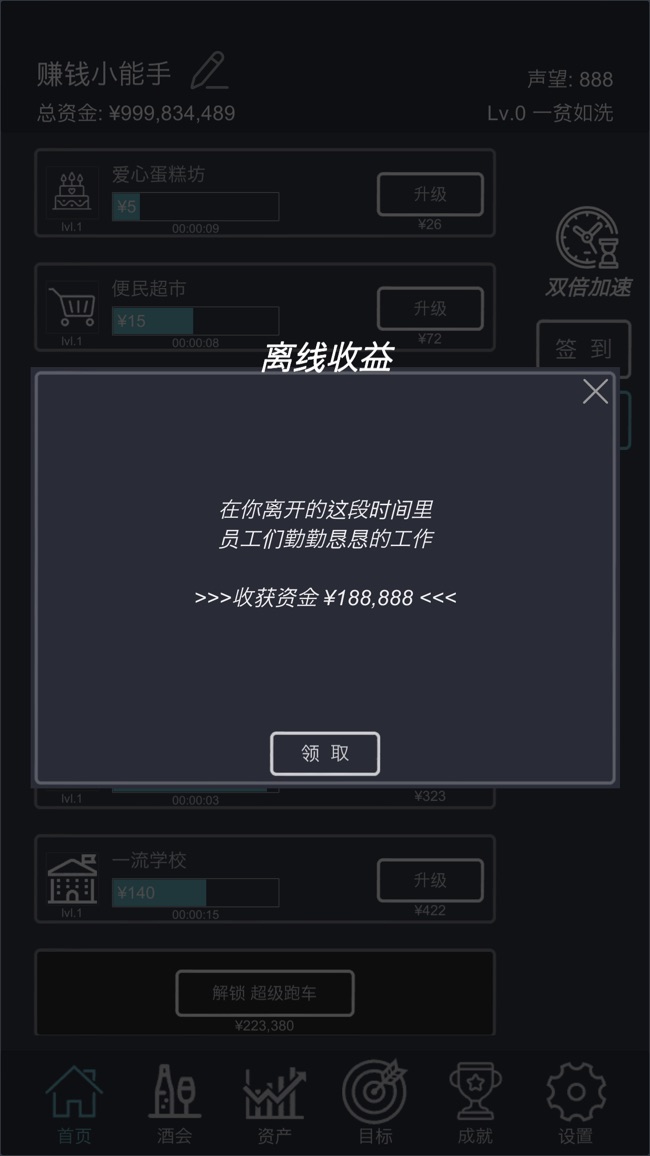
Task: Edit the player name with pencil icon
Action: tap(209, 71)
